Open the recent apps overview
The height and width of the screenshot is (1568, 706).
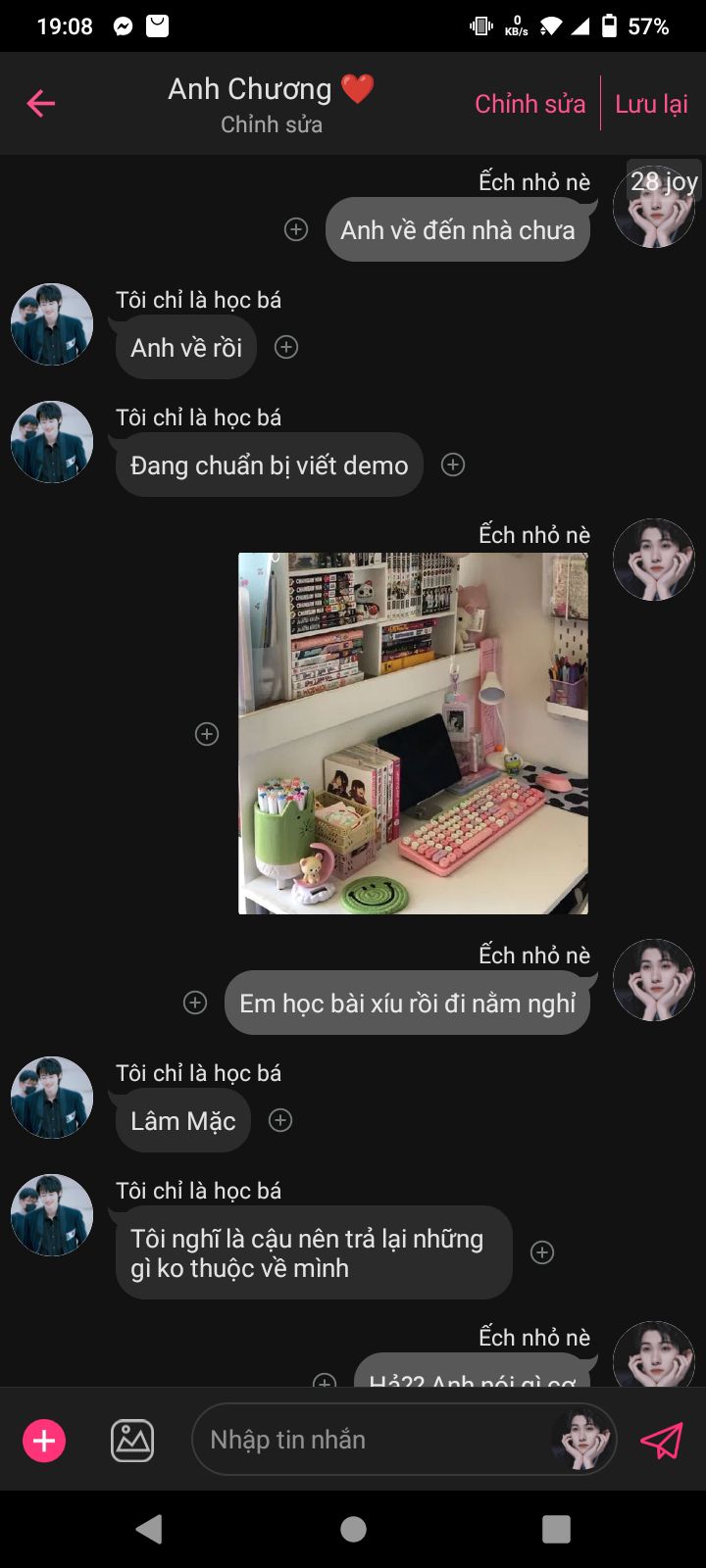pos(556,1529)
